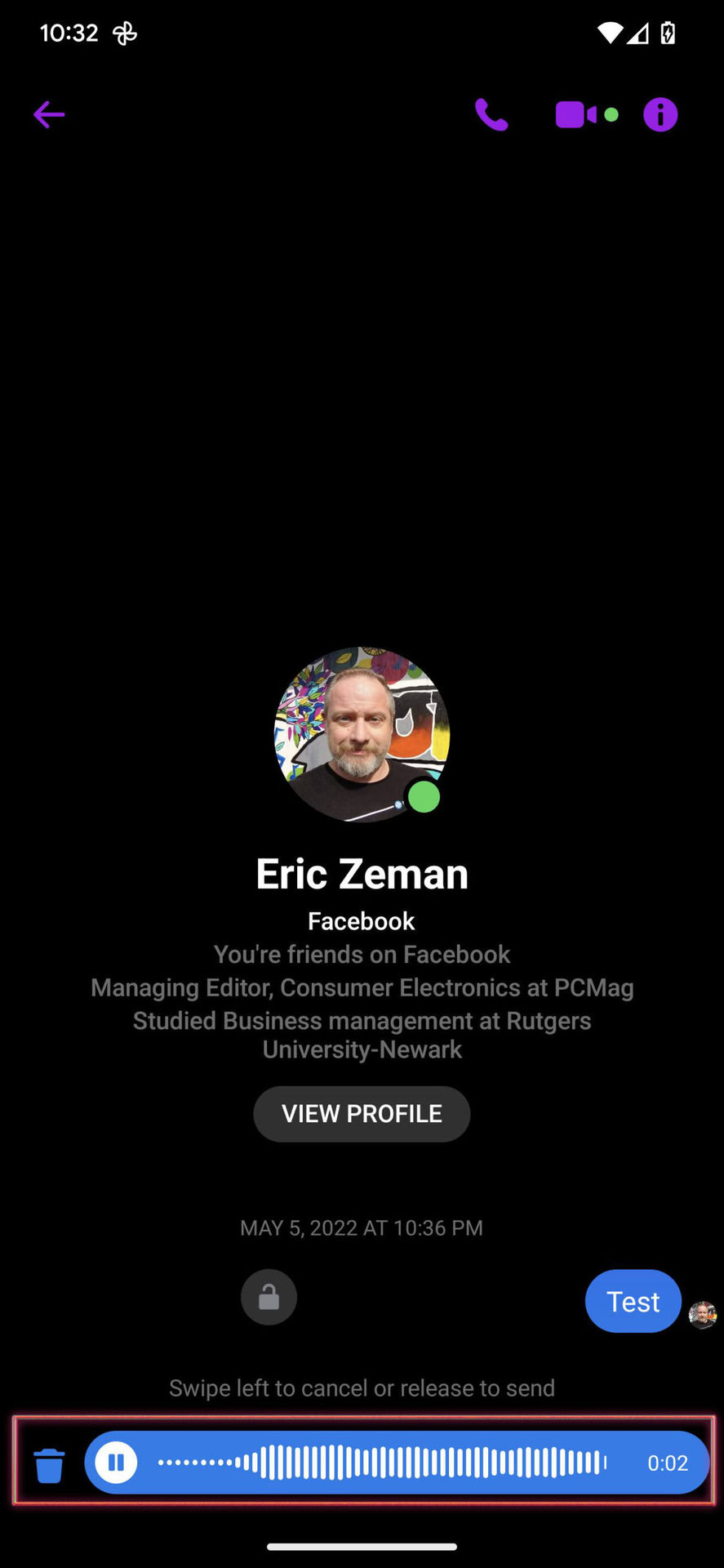Go back using the purple arrow
The image size is (724, 1568).
click(49, 114)
